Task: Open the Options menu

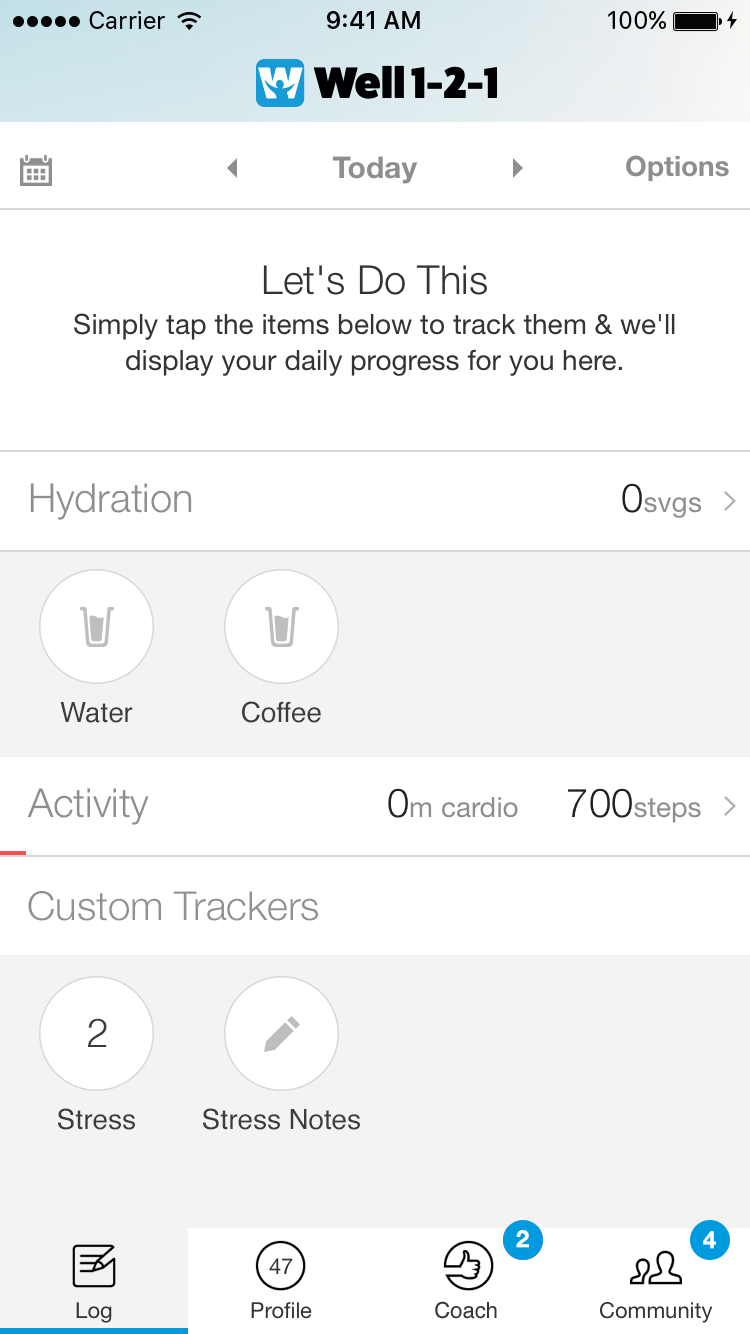Action: (x=677, y=167)
